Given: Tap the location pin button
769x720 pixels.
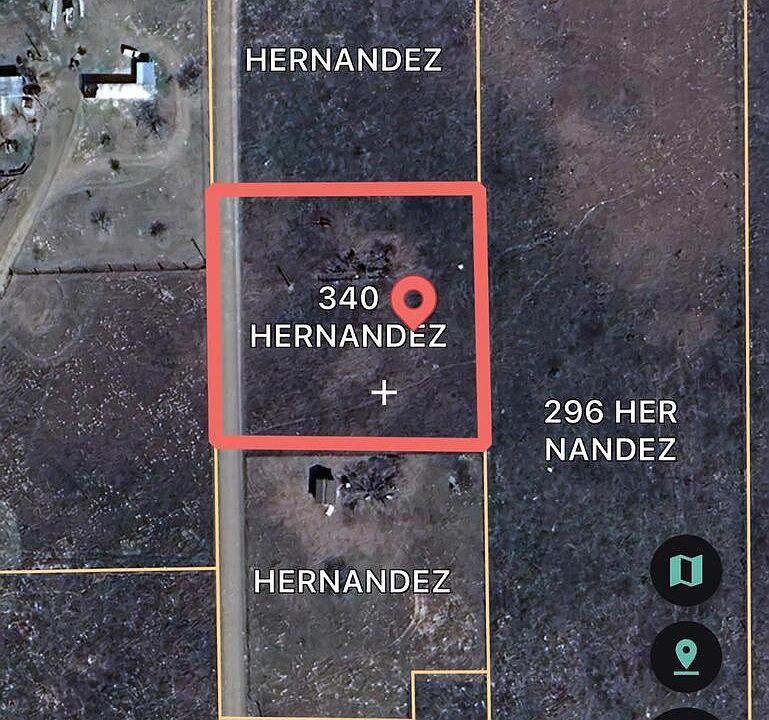Looking at the screenshot, I should tap(686, 657).
